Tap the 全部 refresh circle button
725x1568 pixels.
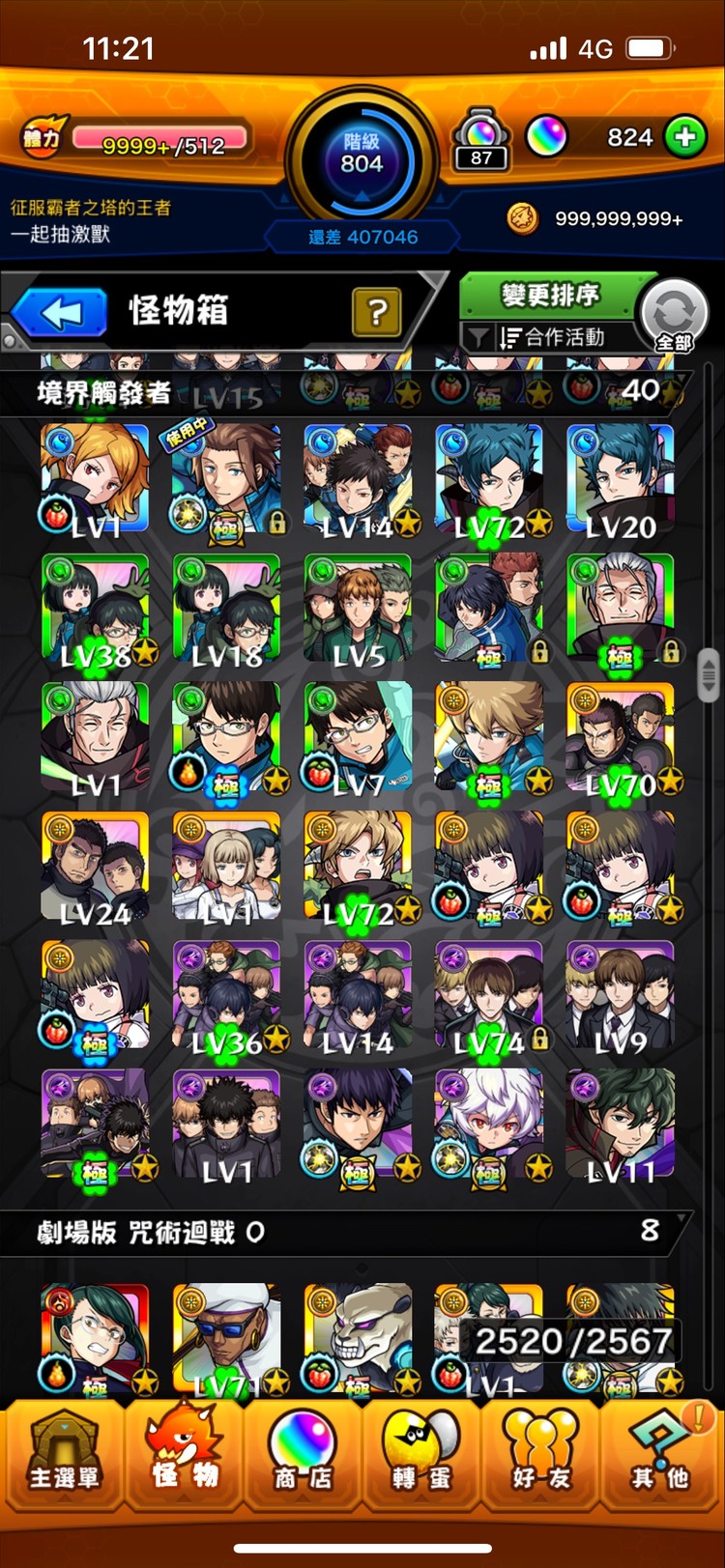pyautogui.click(x=674, y=316)
